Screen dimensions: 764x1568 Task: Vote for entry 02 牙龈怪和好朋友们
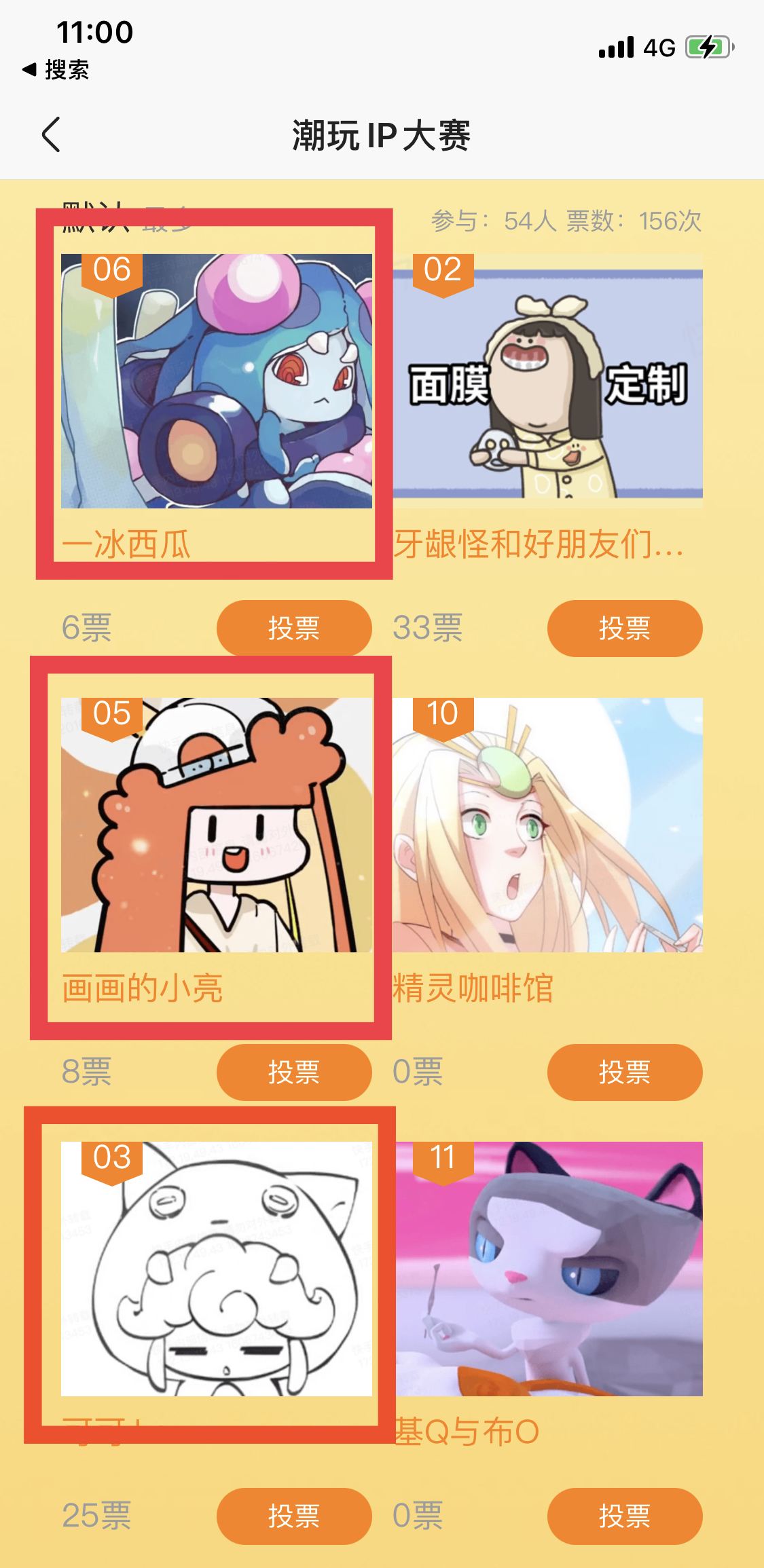point(624,628)
